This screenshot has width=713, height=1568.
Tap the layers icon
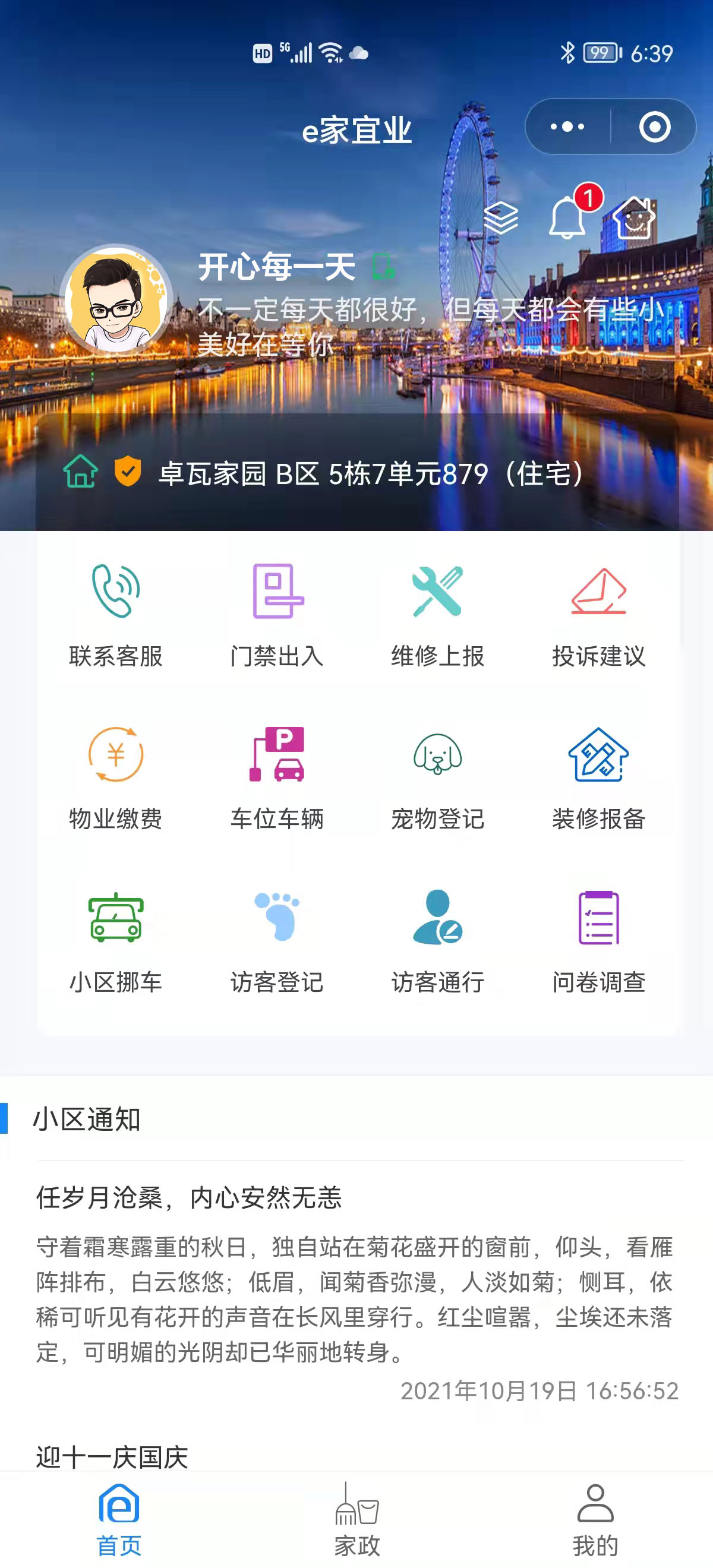tap(500, 217)
